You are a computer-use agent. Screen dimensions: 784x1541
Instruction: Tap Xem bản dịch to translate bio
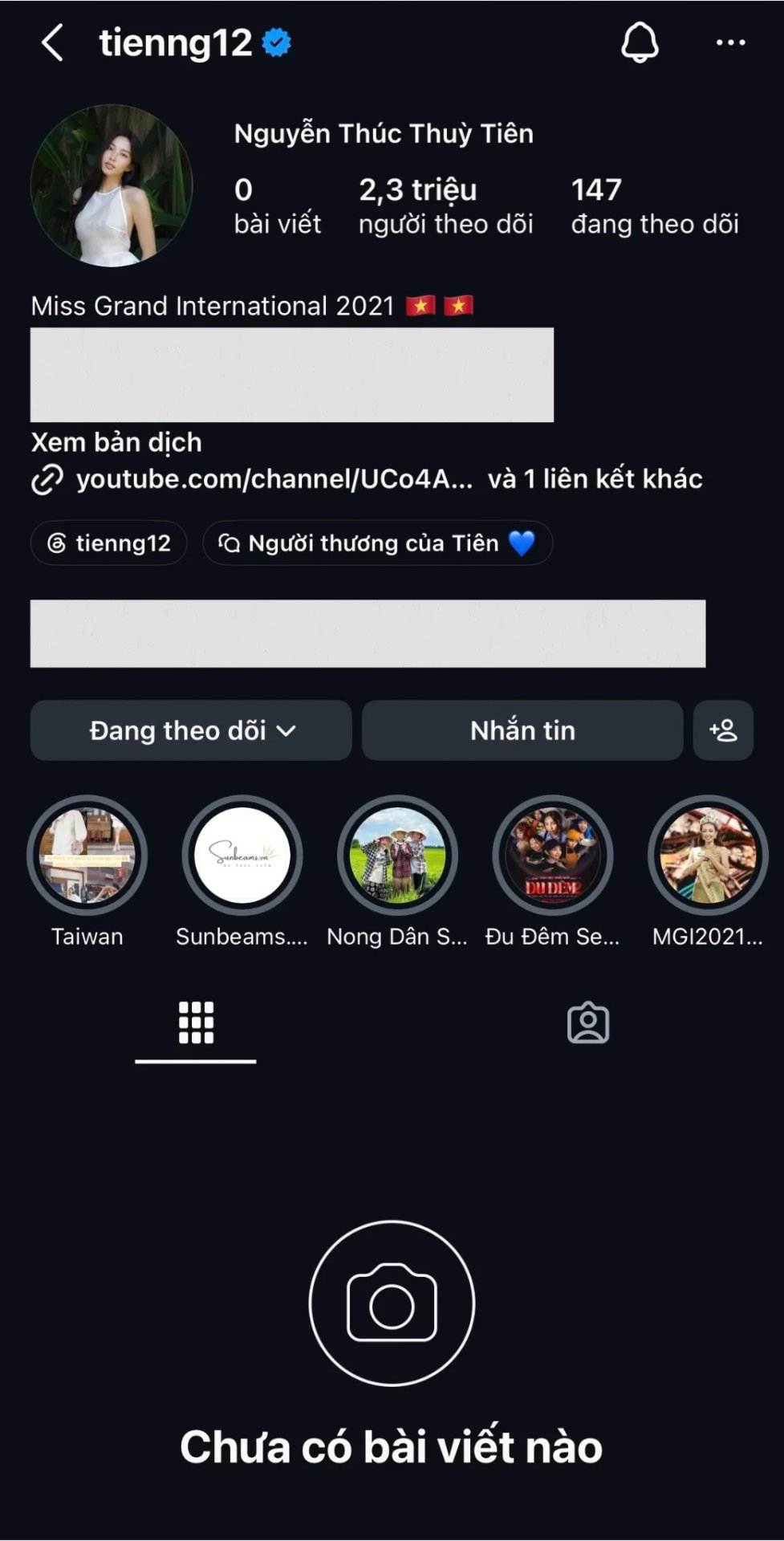pos(116,442)
